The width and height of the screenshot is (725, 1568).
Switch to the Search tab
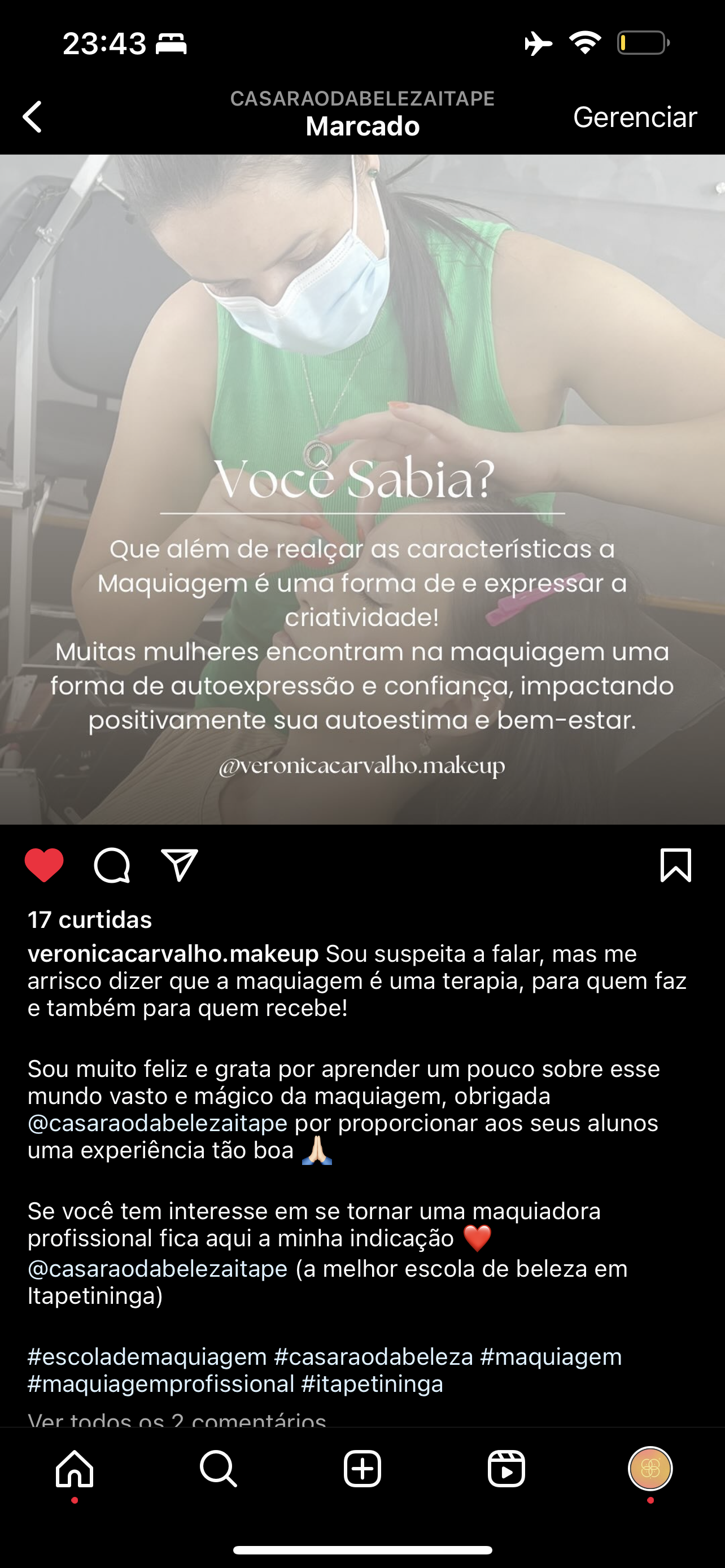coord(218,1468)
